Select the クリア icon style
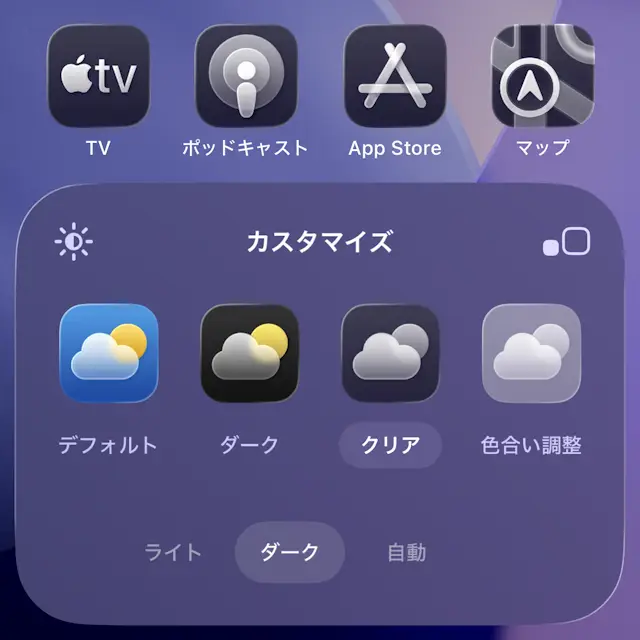This screenshot has width=640, height=640. 390,353
